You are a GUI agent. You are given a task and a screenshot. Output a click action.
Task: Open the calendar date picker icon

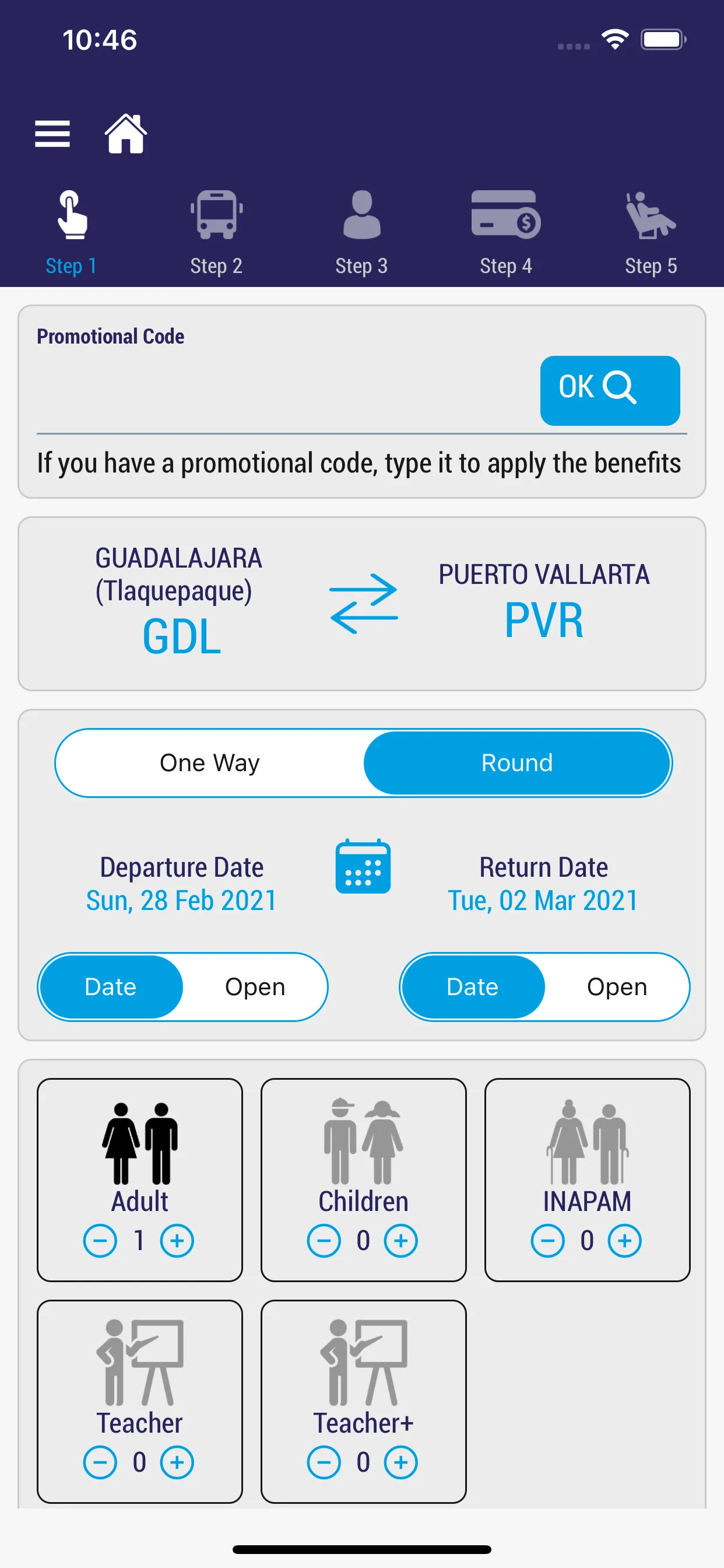363,866
